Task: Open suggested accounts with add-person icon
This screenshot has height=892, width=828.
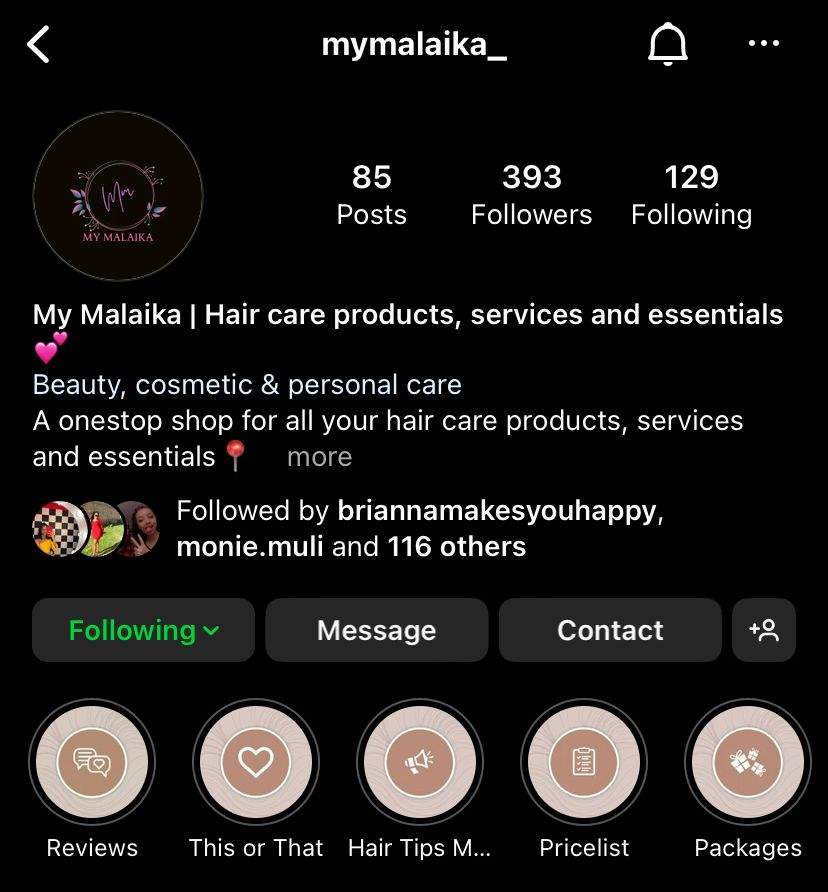Action: pos(764,630)
